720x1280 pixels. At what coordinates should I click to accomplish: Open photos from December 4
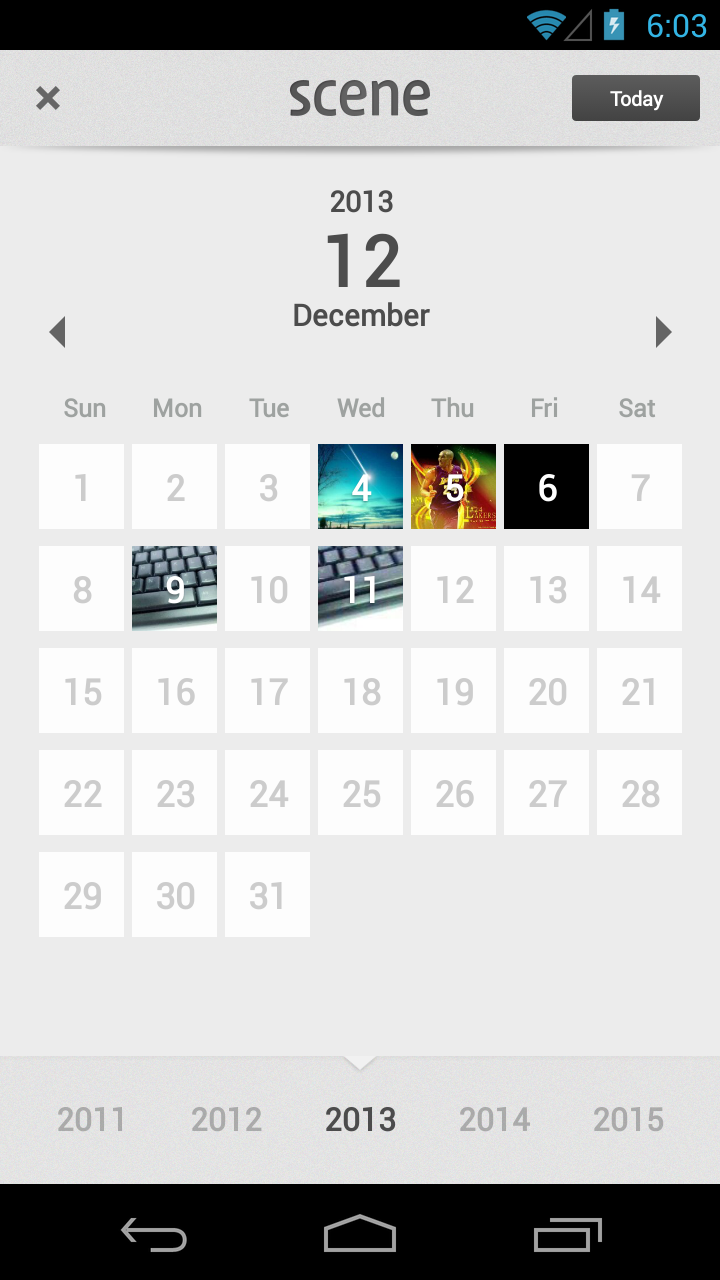coord(360,487)
